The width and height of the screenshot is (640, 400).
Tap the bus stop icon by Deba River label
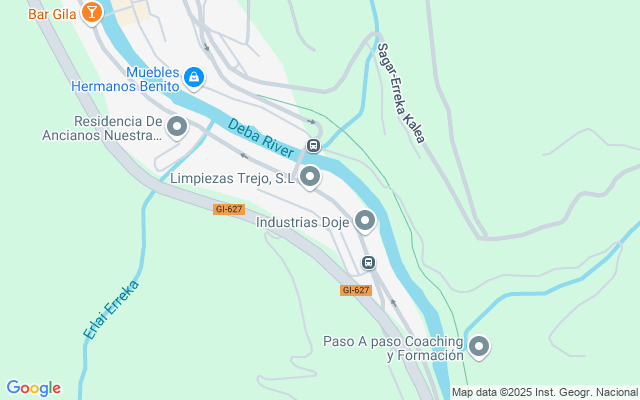click(313, 146)
